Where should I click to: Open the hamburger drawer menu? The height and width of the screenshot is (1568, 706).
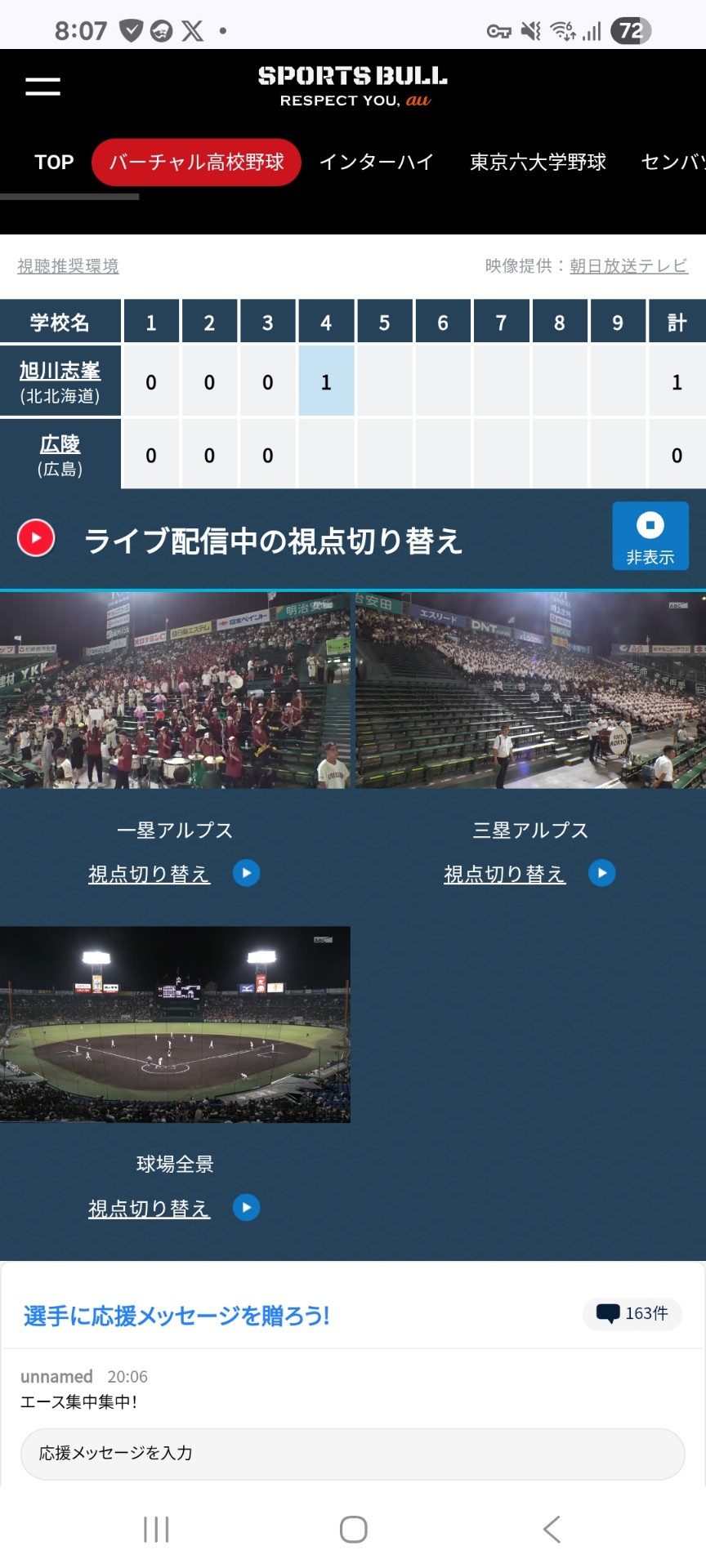pyautogui.click(x=42, y=87)
